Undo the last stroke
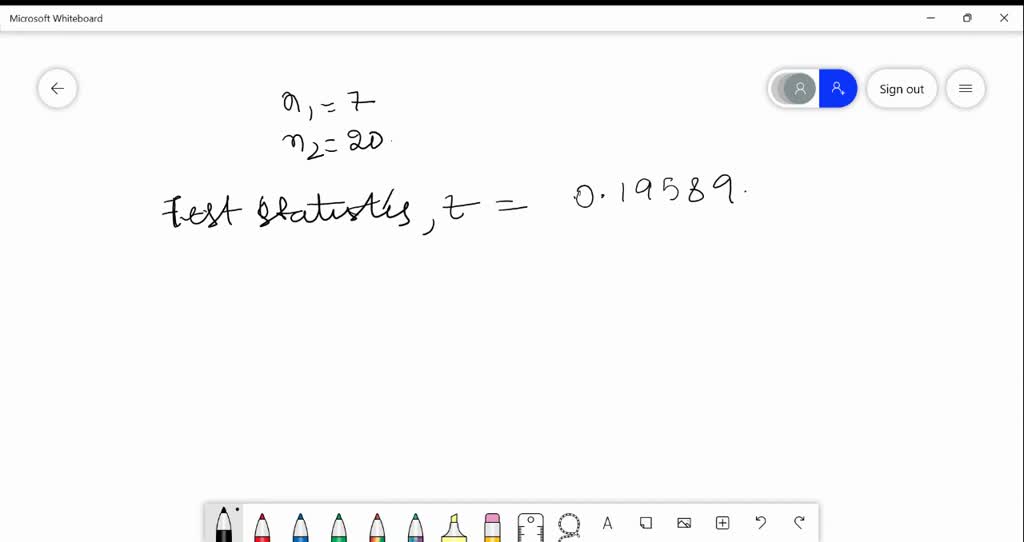Image resolution: width=1024 pixels, height=542 pixels. coord(761,523)
